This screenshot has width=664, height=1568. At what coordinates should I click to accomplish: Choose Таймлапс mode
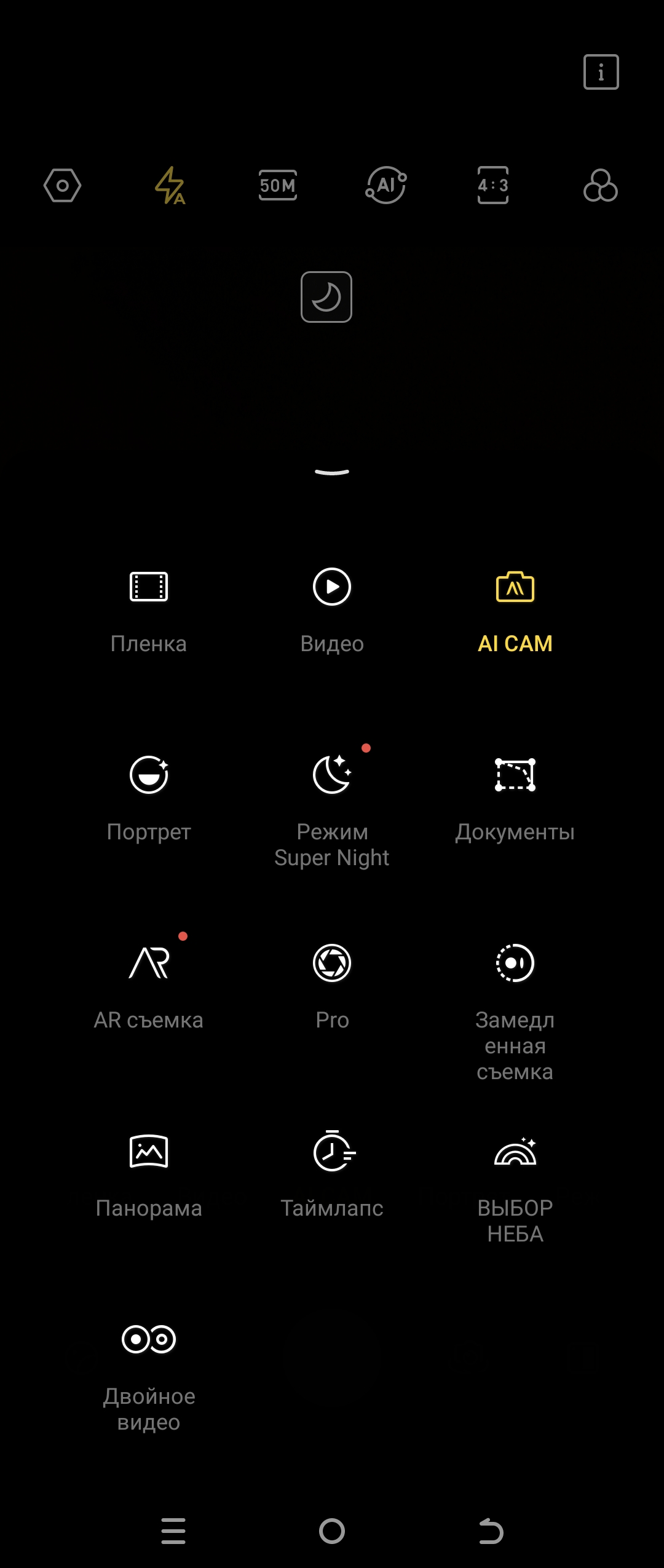click(x=332, y=1173)
